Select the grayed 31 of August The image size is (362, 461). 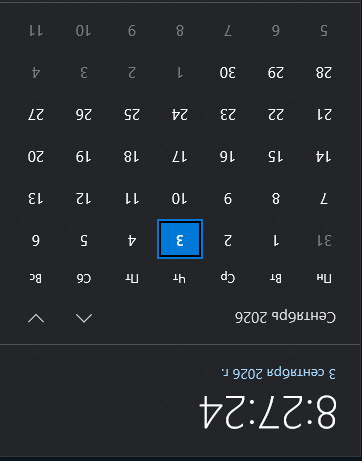click(324, 240)
